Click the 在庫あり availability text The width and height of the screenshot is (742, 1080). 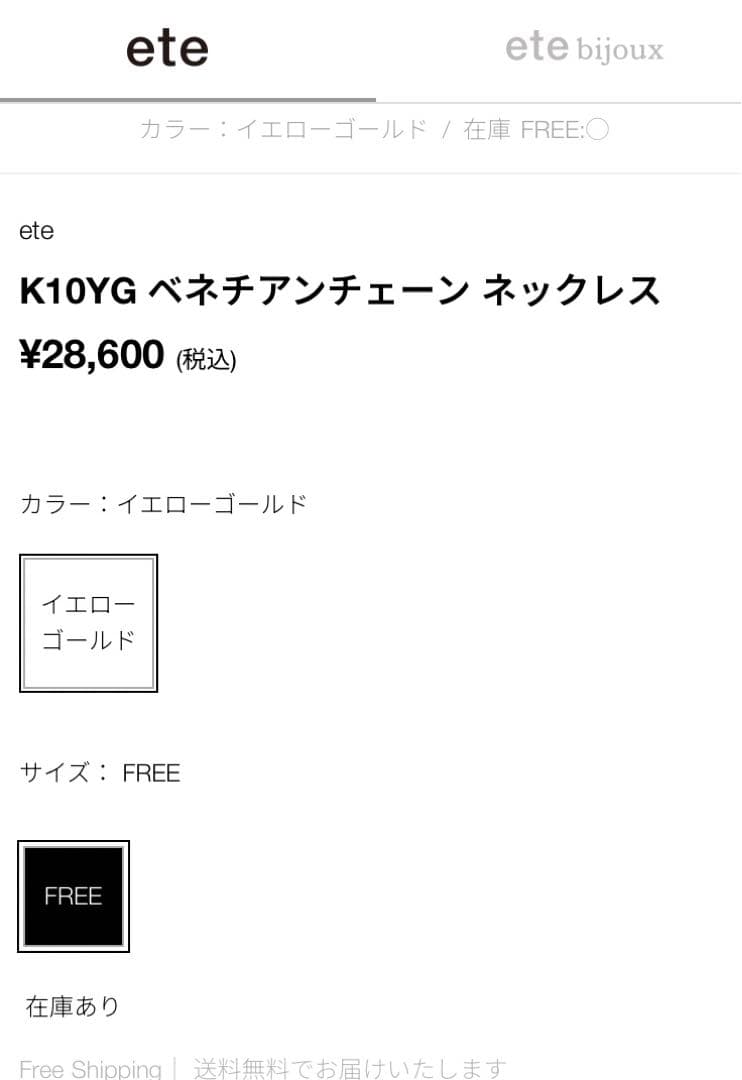tap(70, 1009)
